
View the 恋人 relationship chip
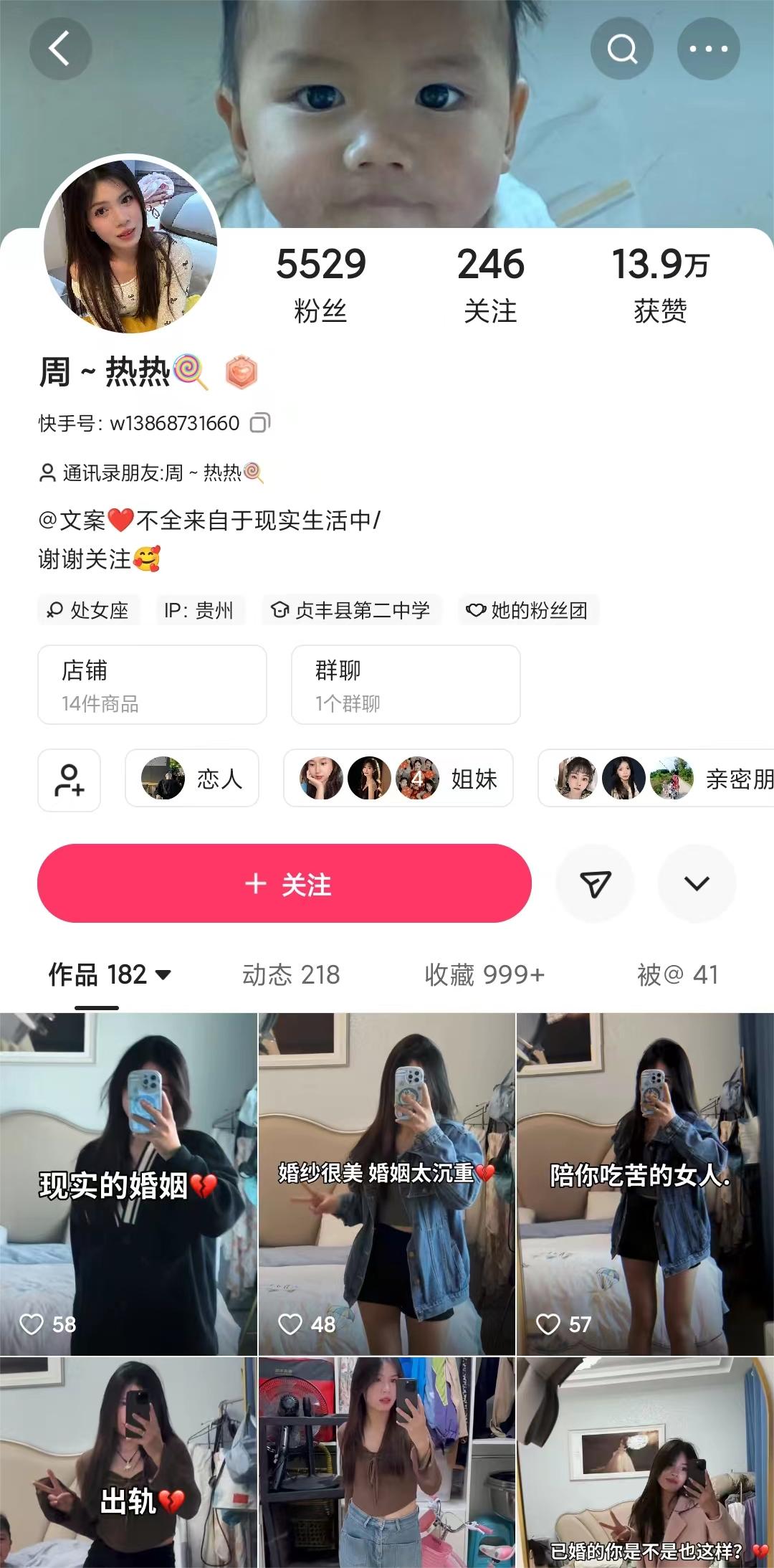tap(192, 779)
